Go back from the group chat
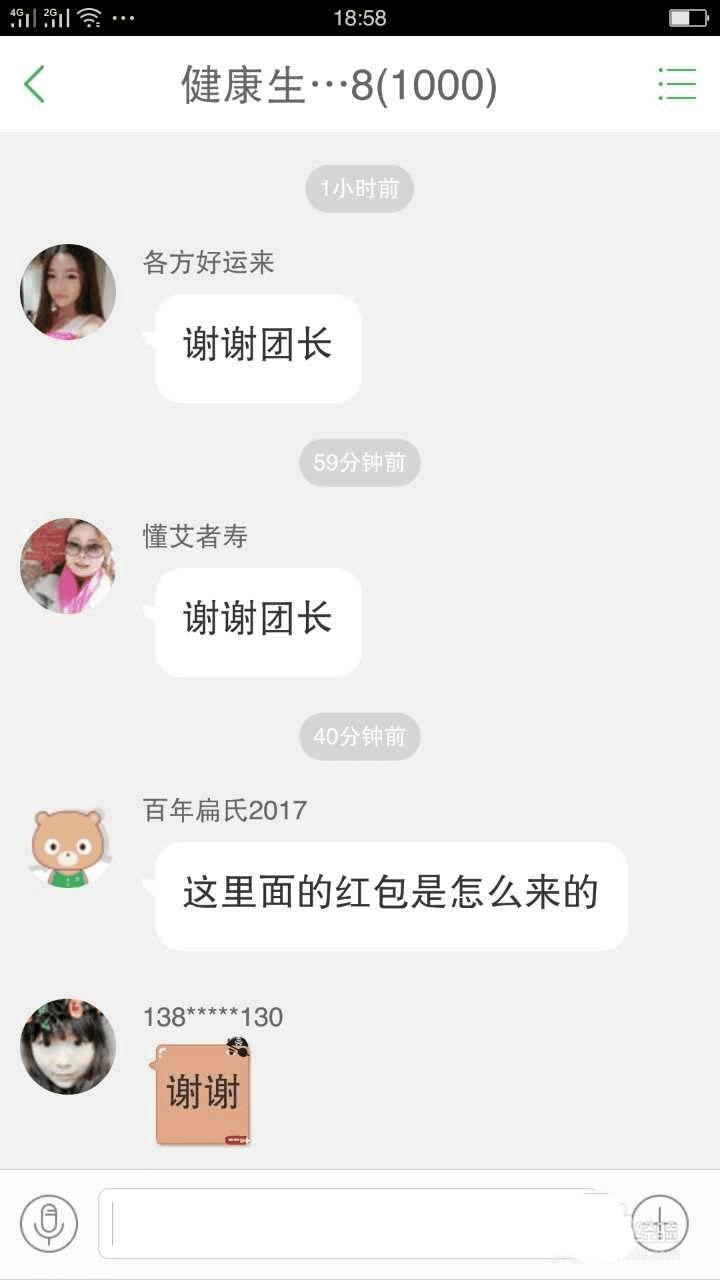720x1280 pixels. [35, 85]
